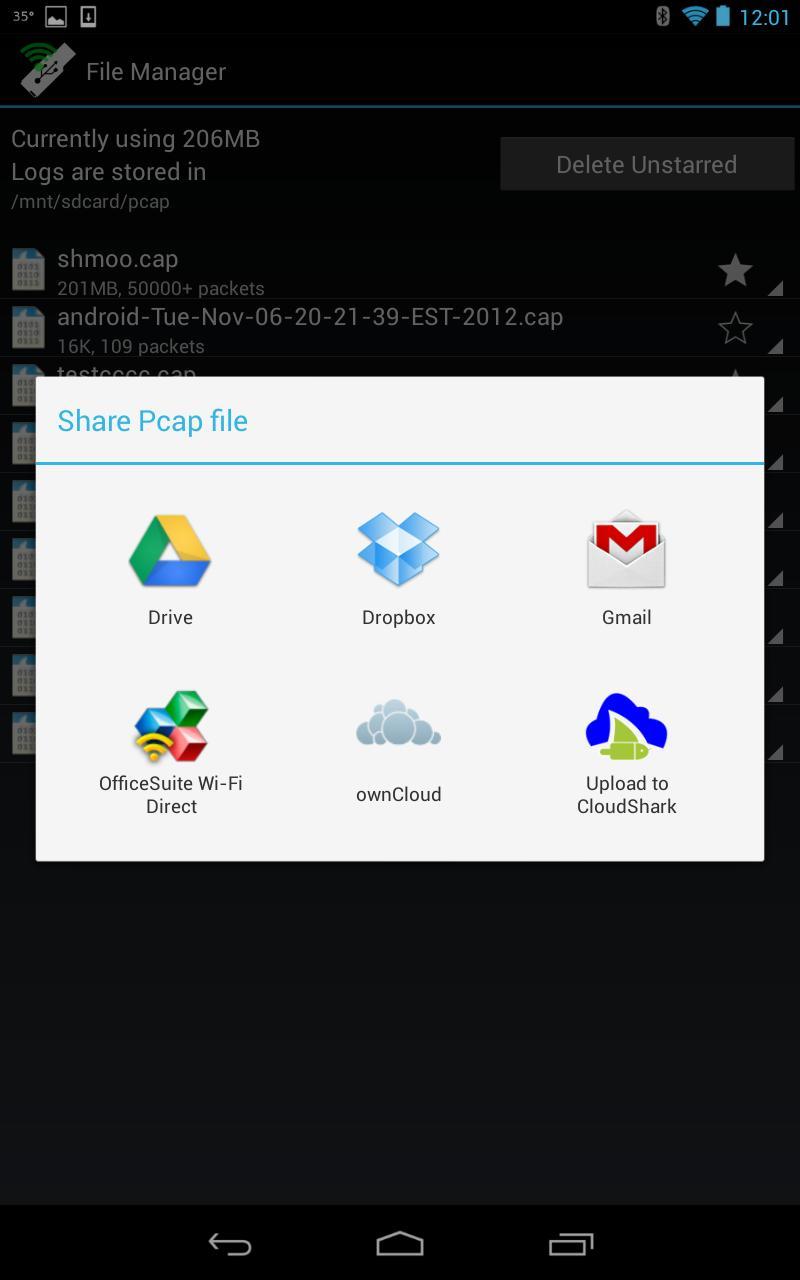Tap the File Manager app icon in header
The height and width of the screenshot is (1280, 800).
45,68
